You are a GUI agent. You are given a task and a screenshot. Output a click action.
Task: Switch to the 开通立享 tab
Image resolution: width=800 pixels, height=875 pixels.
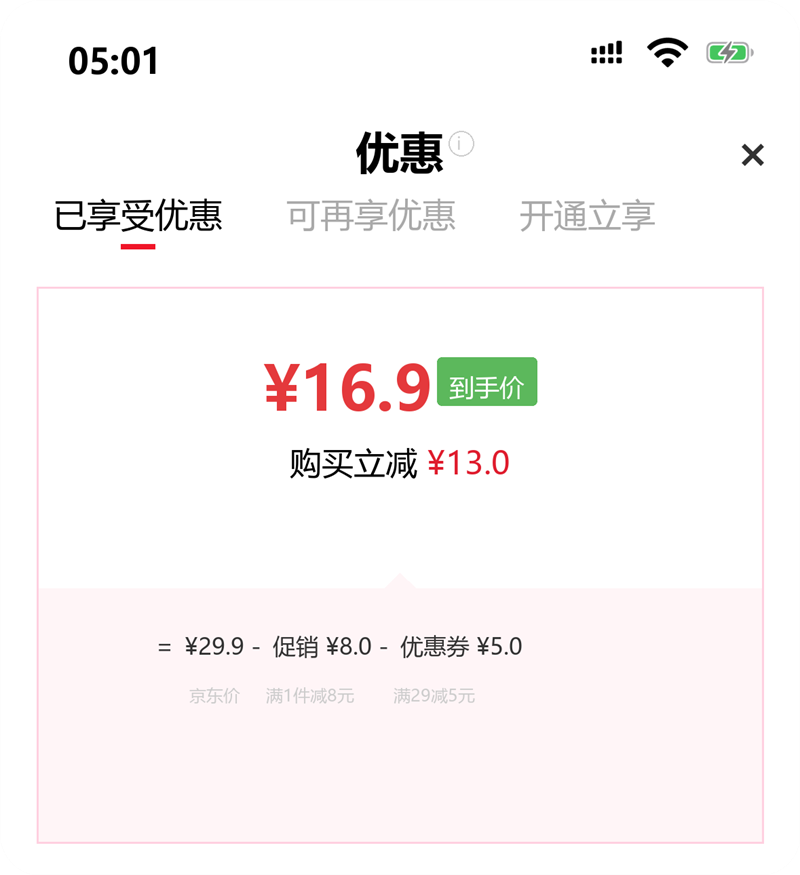tap(587, 215)
